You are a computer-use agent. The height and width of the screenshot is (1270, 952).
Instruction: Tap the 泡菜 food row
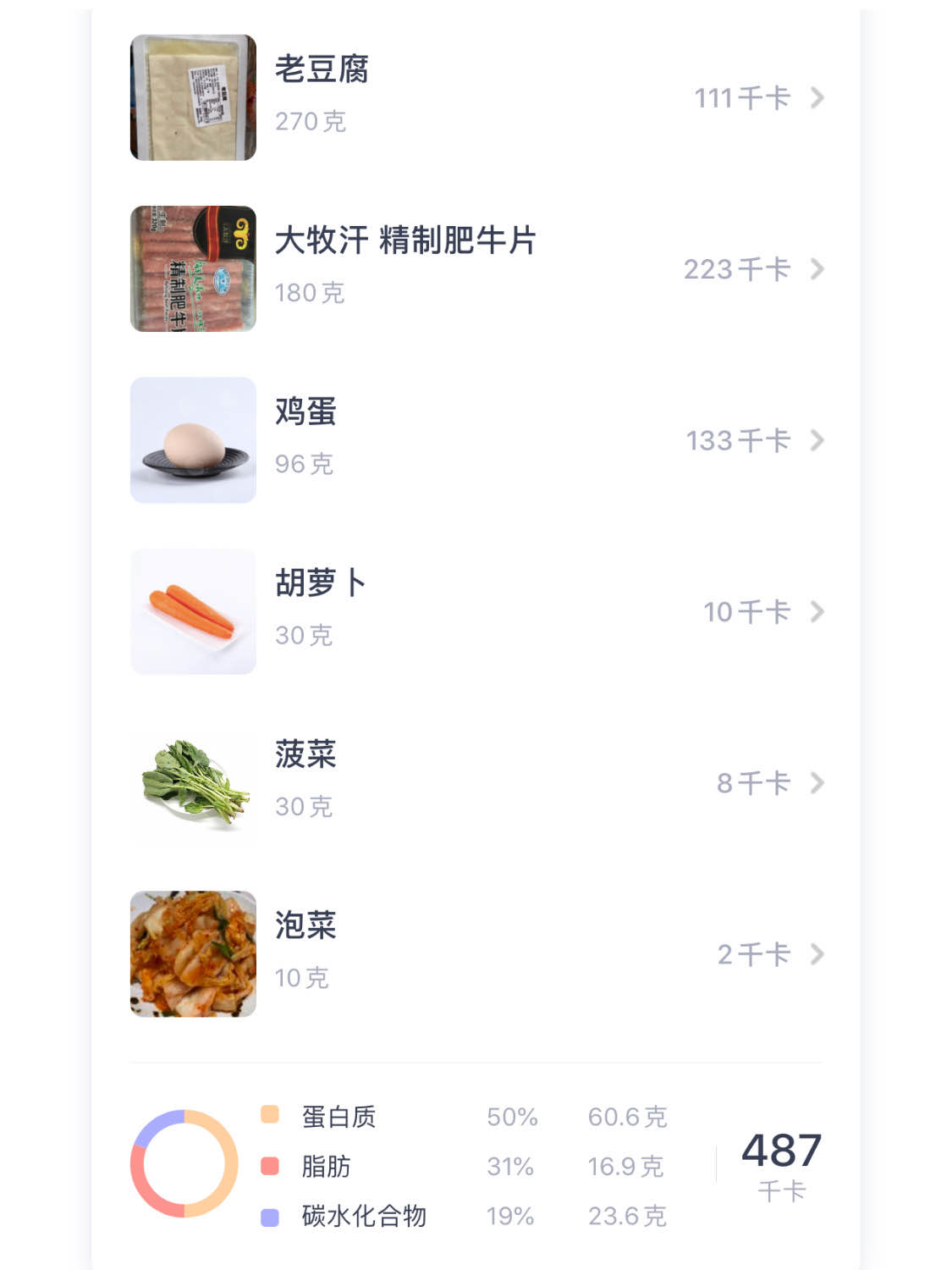[x=476, y=953]
